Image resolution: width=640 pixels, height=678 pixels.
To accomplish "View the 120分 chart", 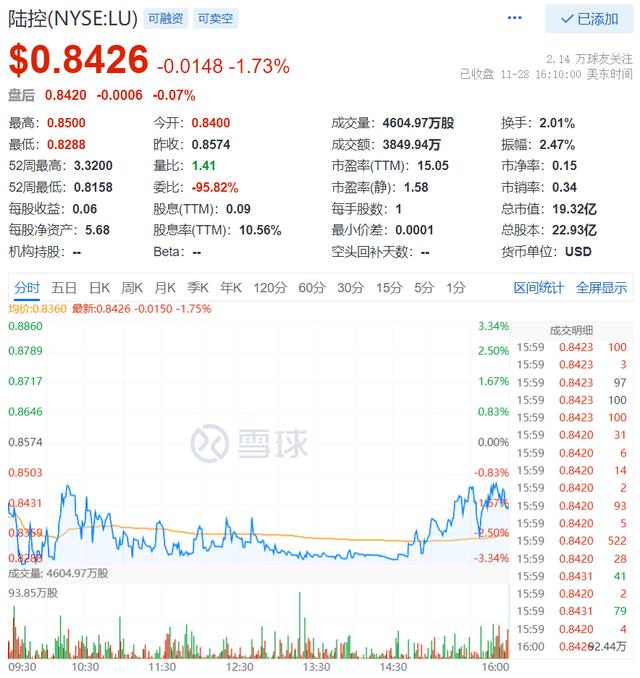I will 269,288.
